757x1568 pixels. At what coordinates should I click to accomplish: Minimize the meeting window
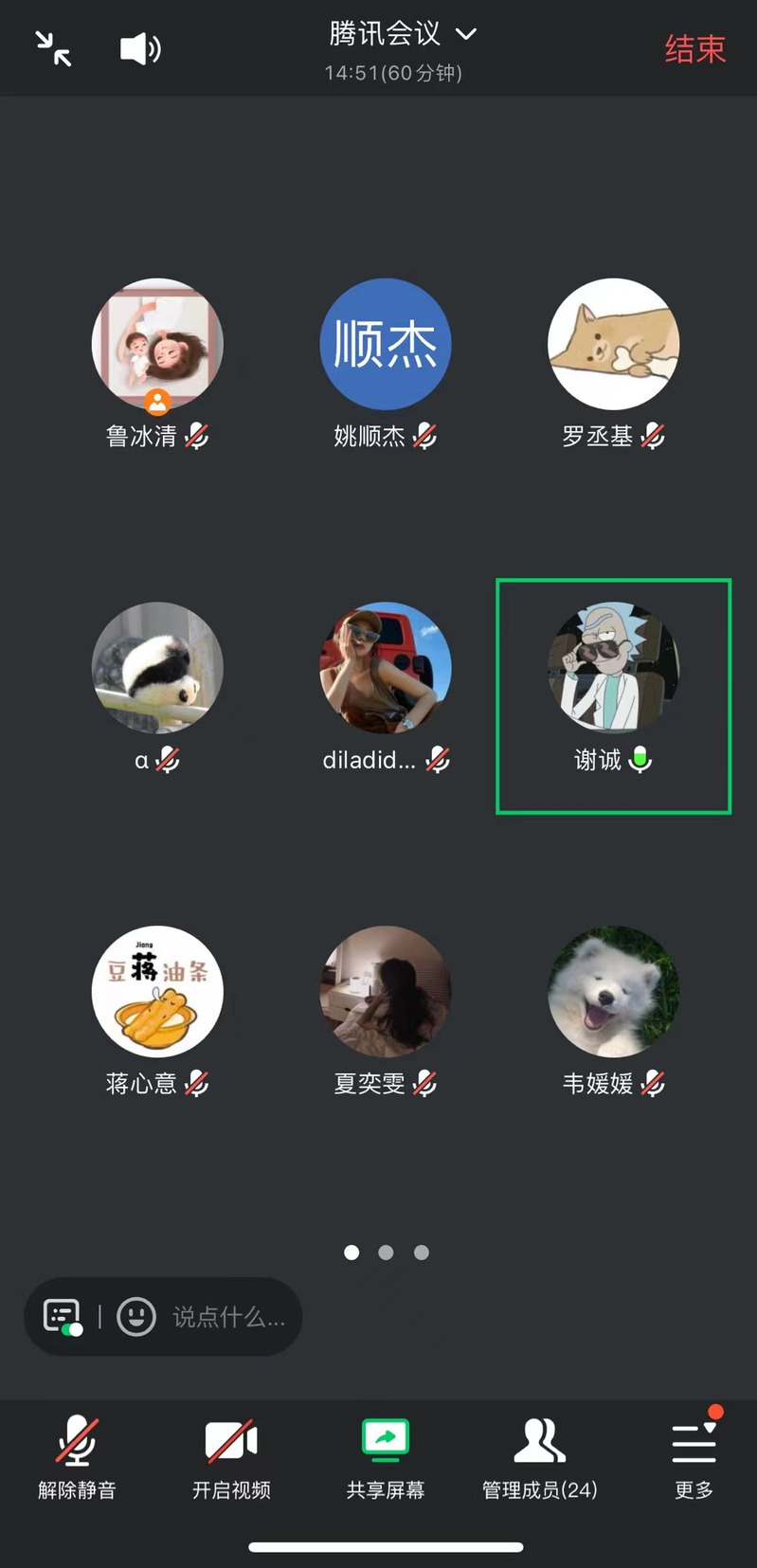[x=53, y=48]
